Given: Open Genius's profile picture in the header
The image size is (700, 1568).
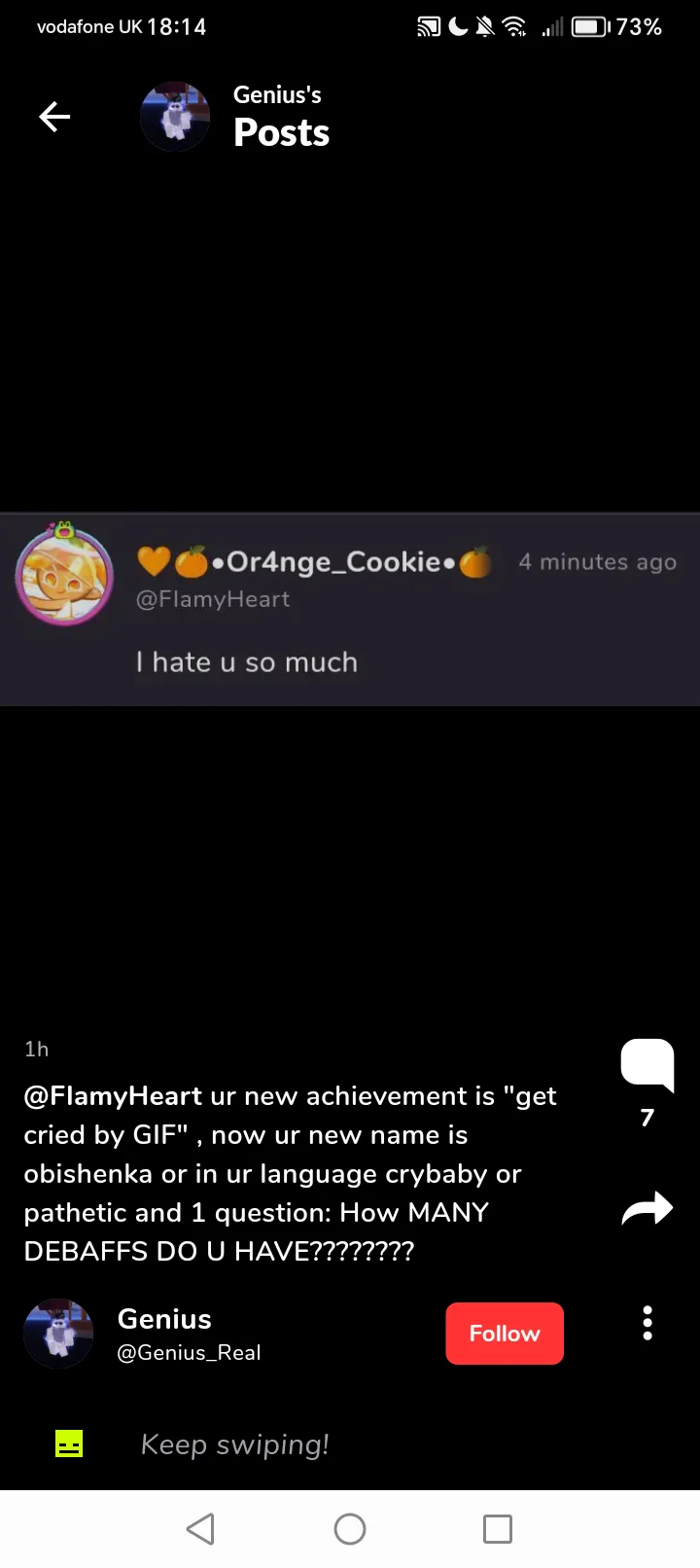Looking at the screenshot, I should pyautogui.click(x=175, y=117).
